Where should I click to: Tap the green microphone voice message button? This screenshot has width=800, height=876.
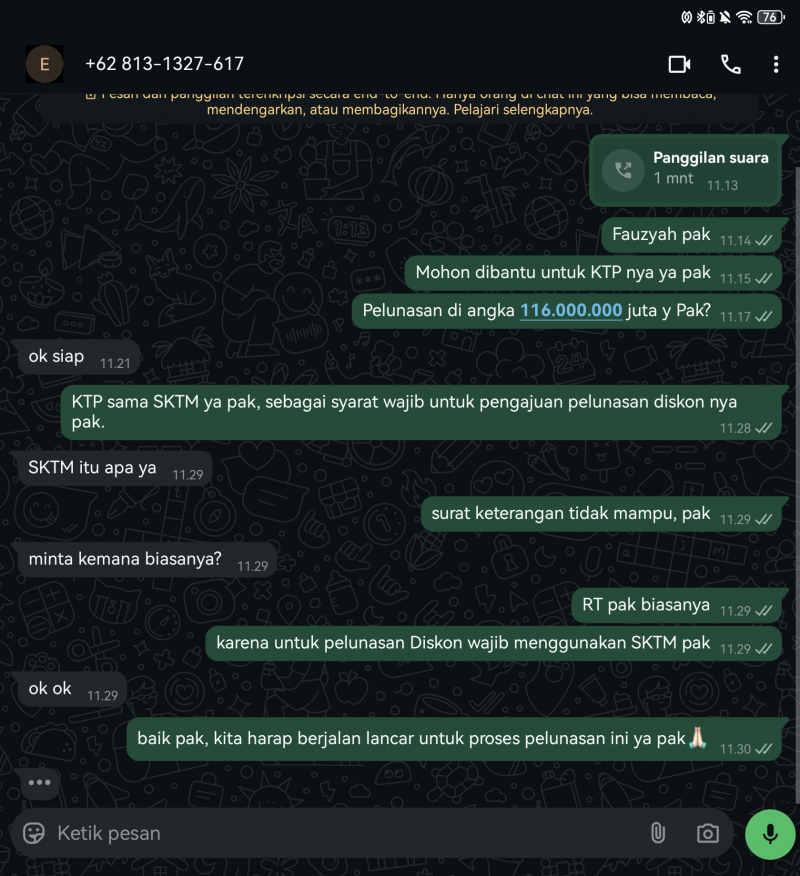tap(770, 833)
